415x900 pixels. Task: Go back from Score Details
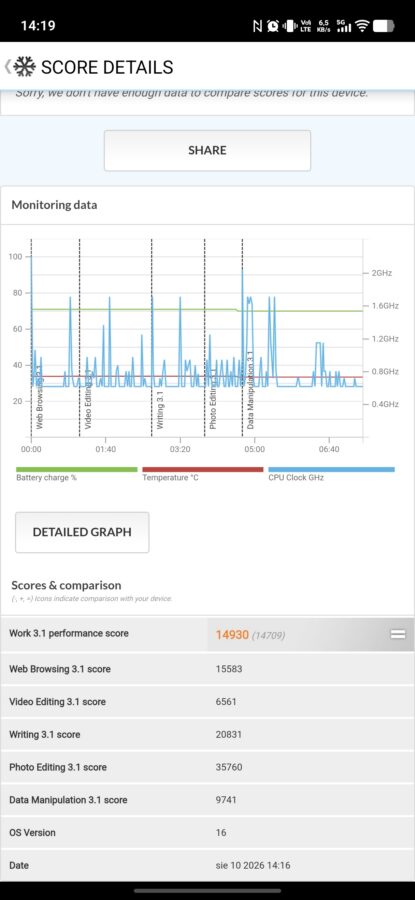7,67
